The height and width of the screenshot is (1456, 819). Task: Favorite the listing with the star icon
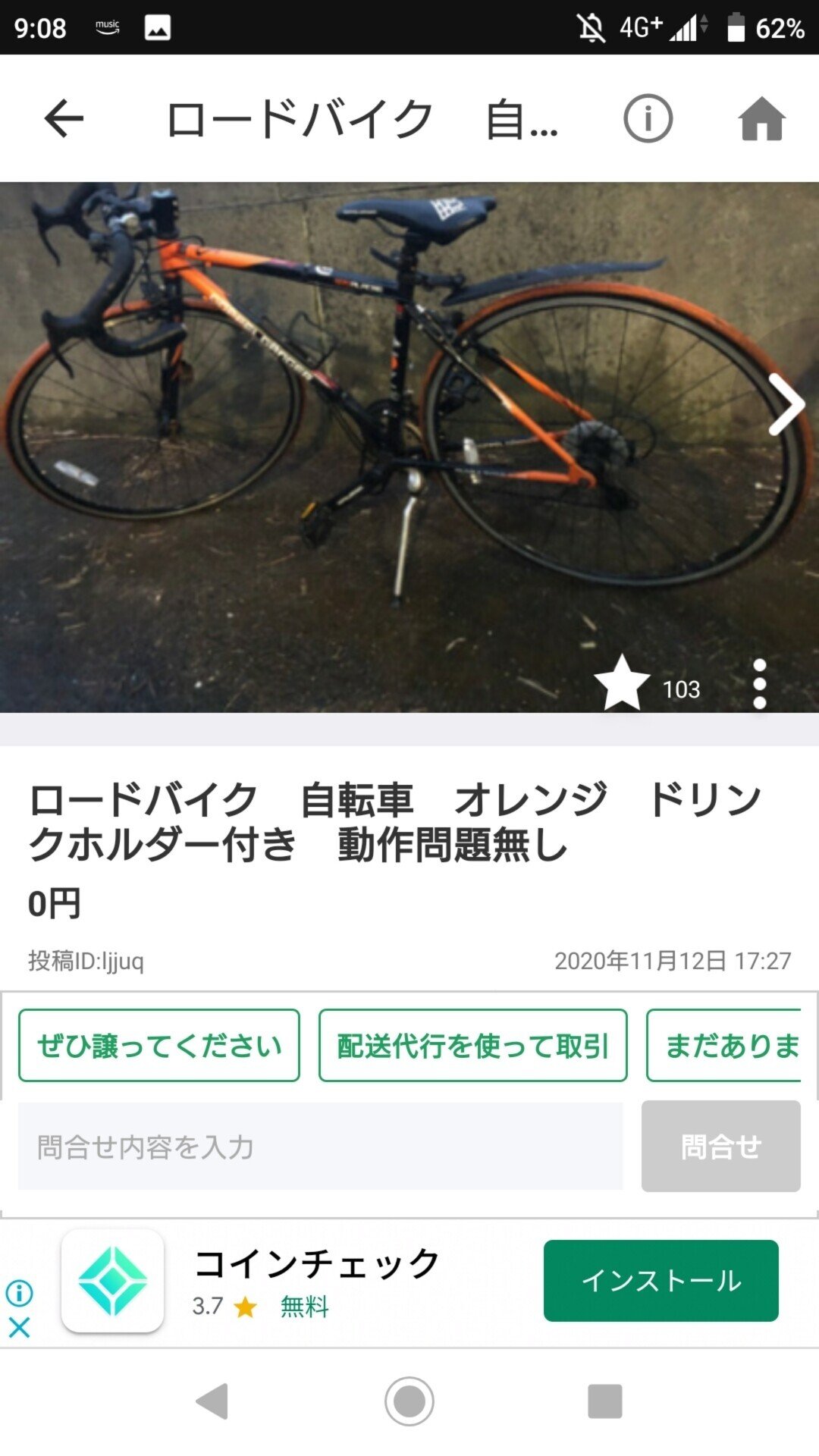pos(623,685)
